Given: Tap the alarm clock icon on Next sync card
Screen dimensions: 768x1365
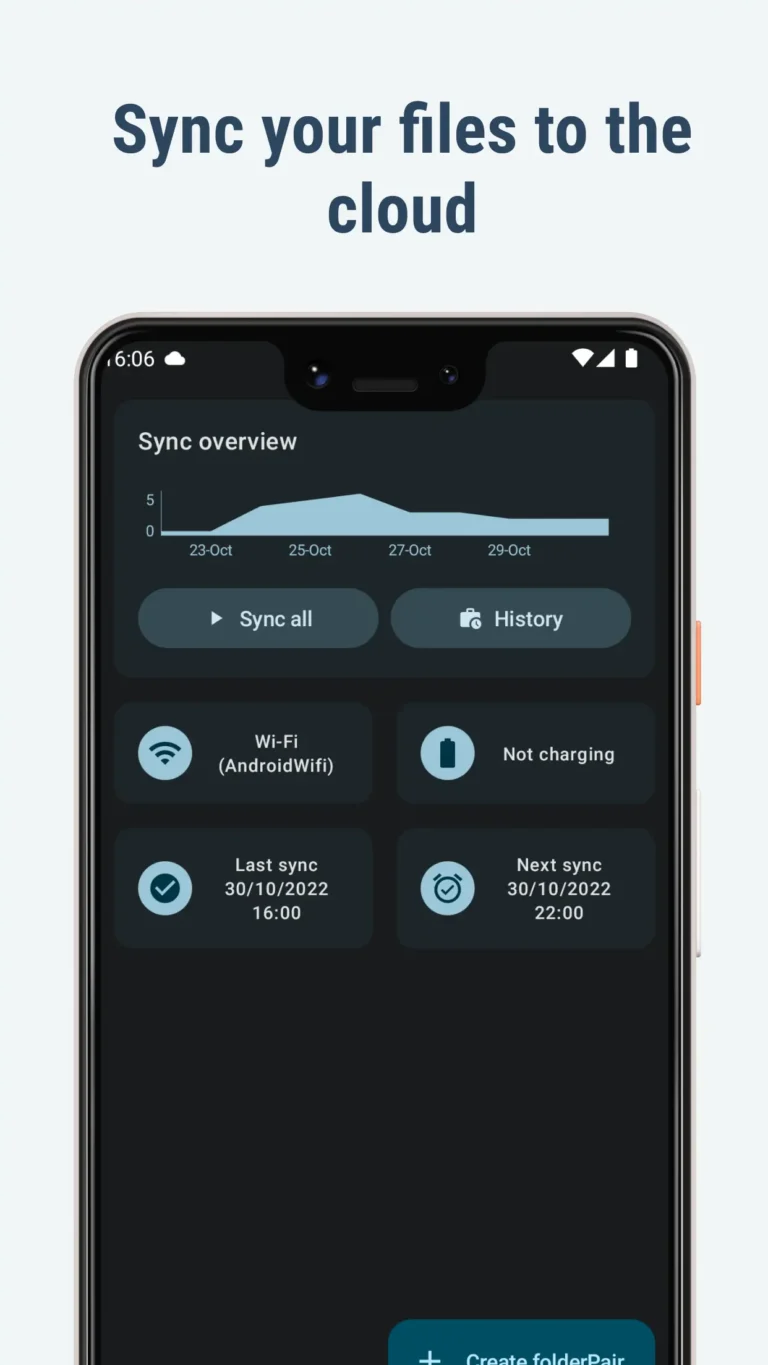Looking at the screenshot, I should pyautogui.click(x=448, y=888).
